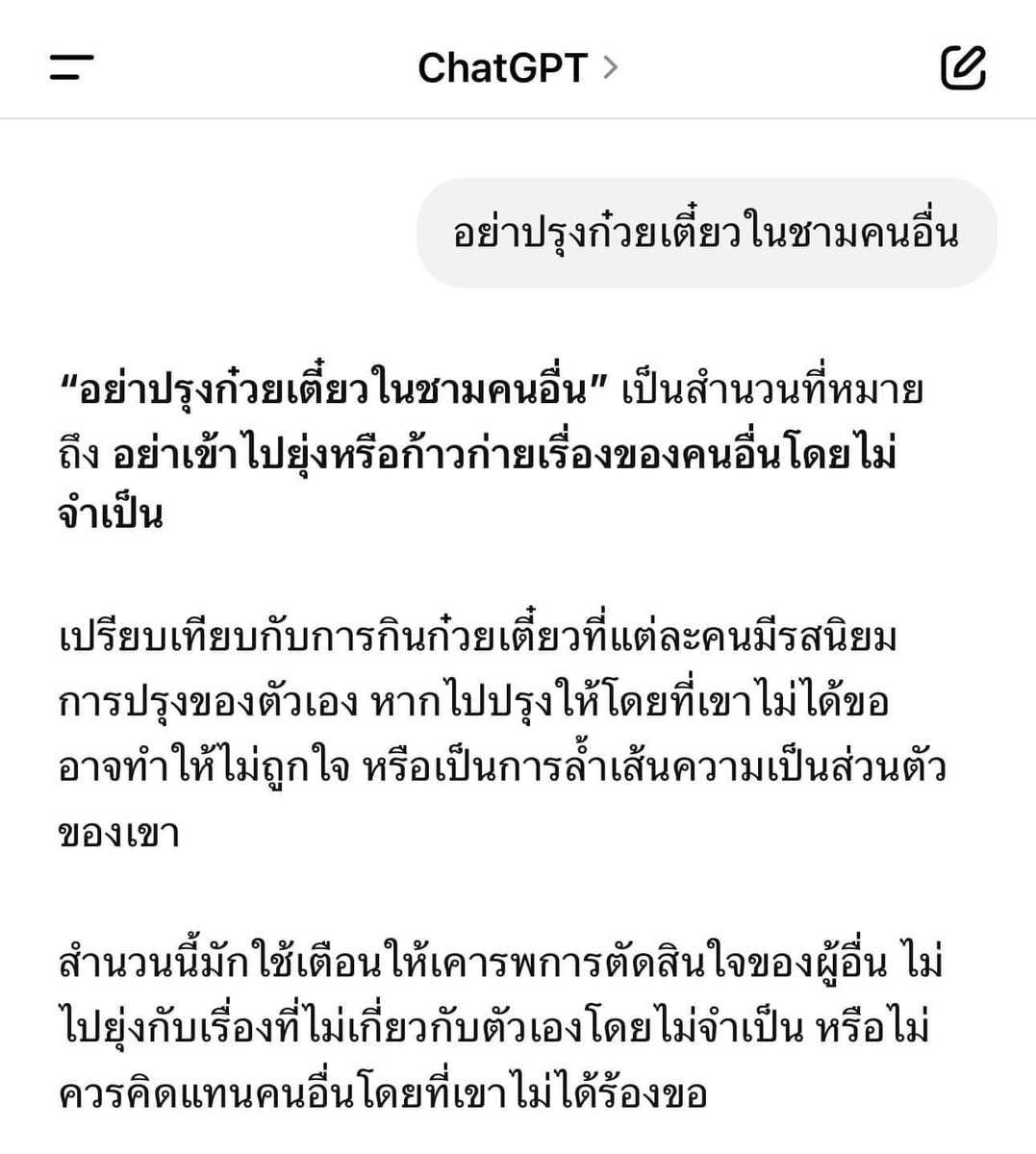This screenshot has height=1154, width=1036.
Task: Open the sidebar menu
Action: pyautogui.click(x=72, y=67)
